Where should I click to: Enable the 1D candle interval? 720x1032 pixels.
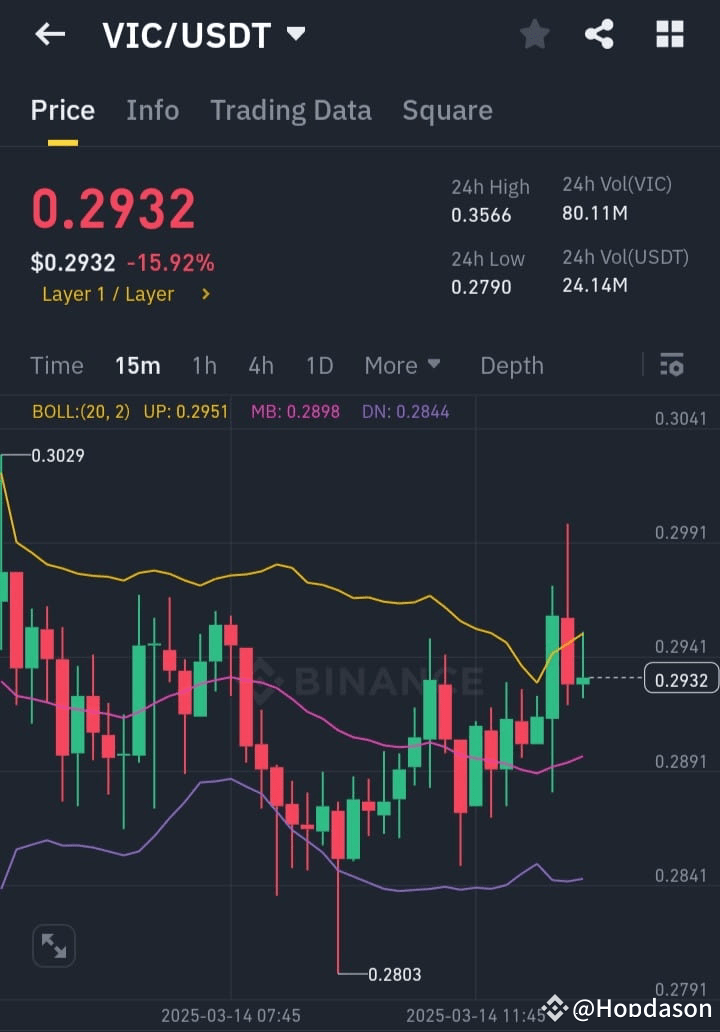pyautogui.click(x=319, y=366)
